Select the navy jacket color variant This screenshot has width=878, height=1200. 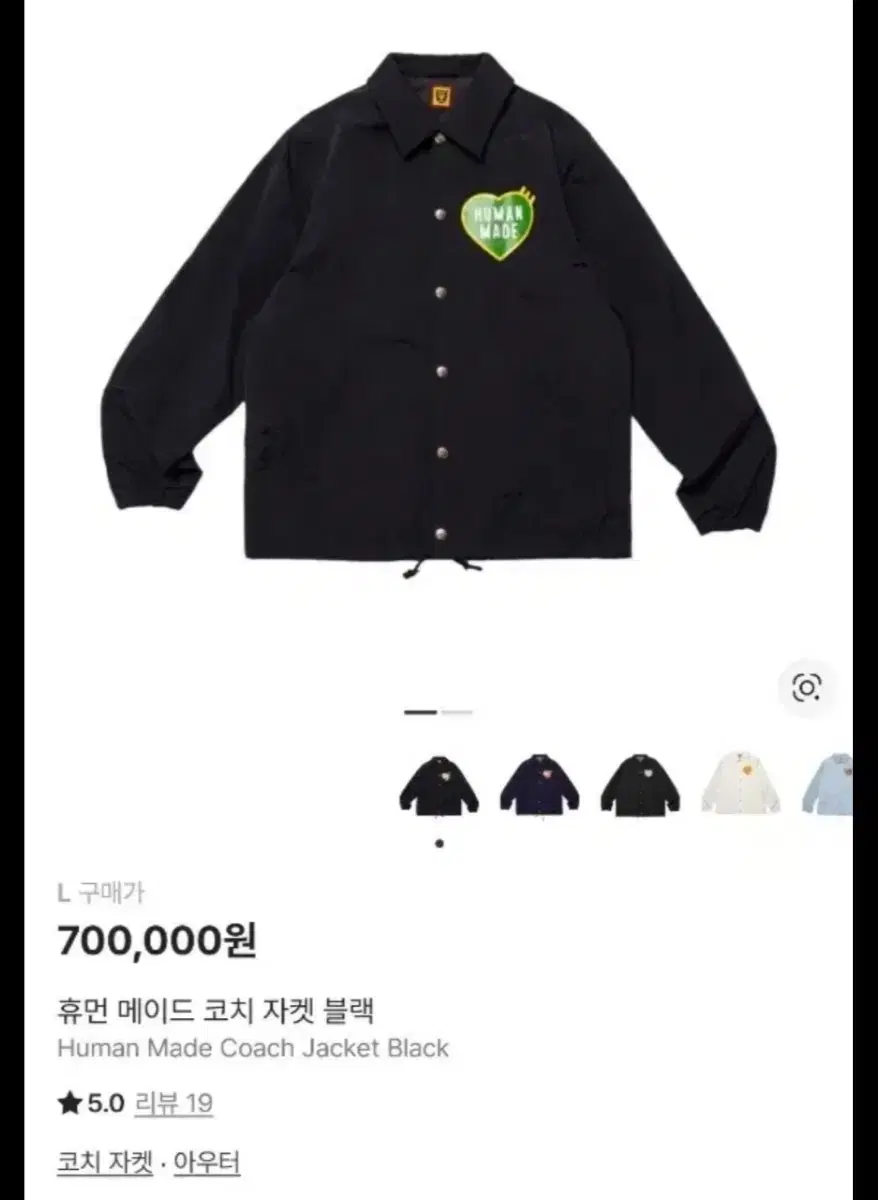pos(539,786)
